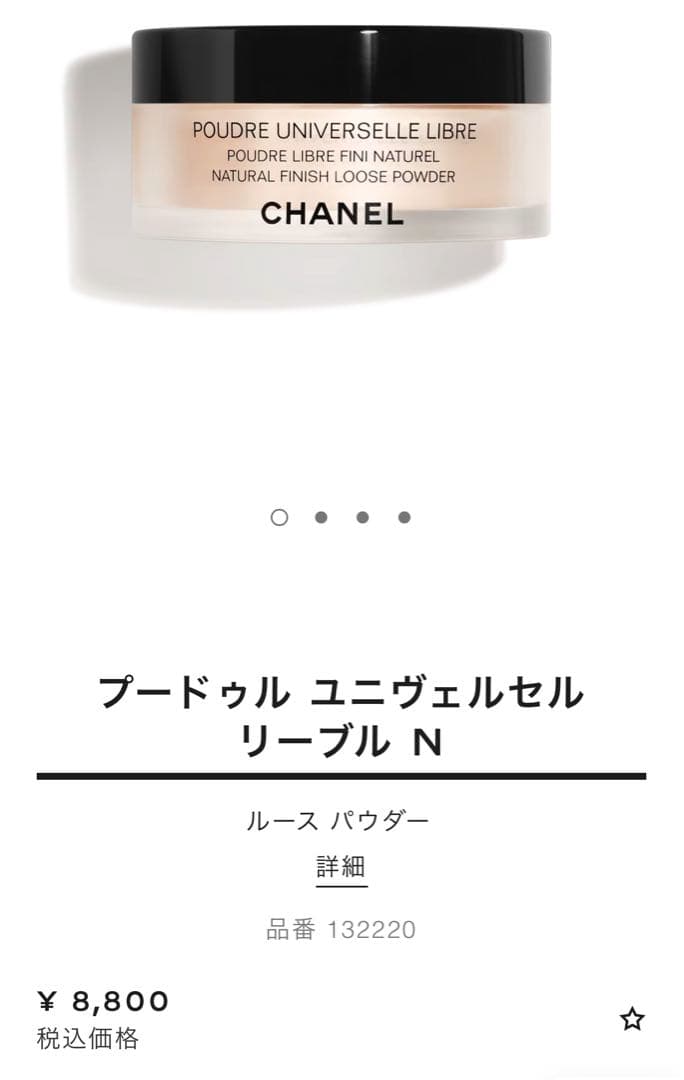
Task: Select the second image carousel dot
Action: pos(321,517)
